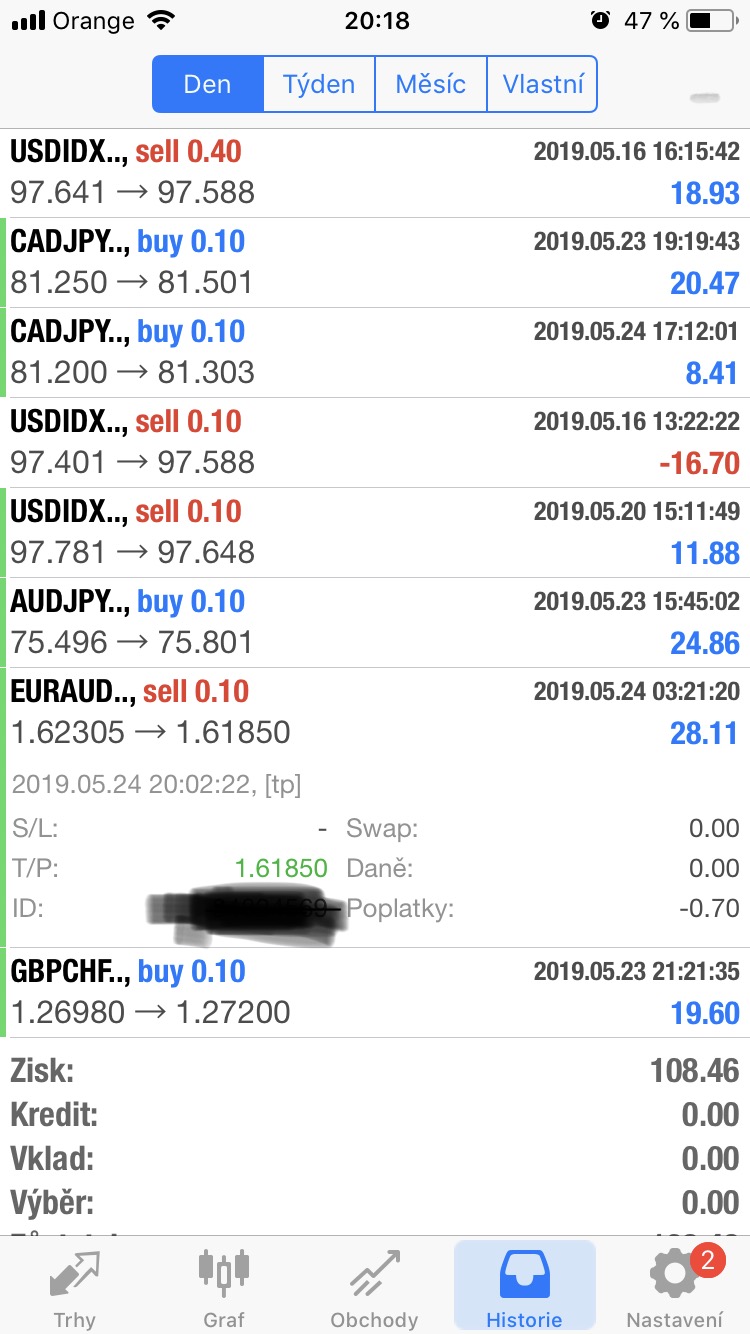Expand CADJPY trade from 2019.05.24
750x1334 pixels.
pos(375,353)
